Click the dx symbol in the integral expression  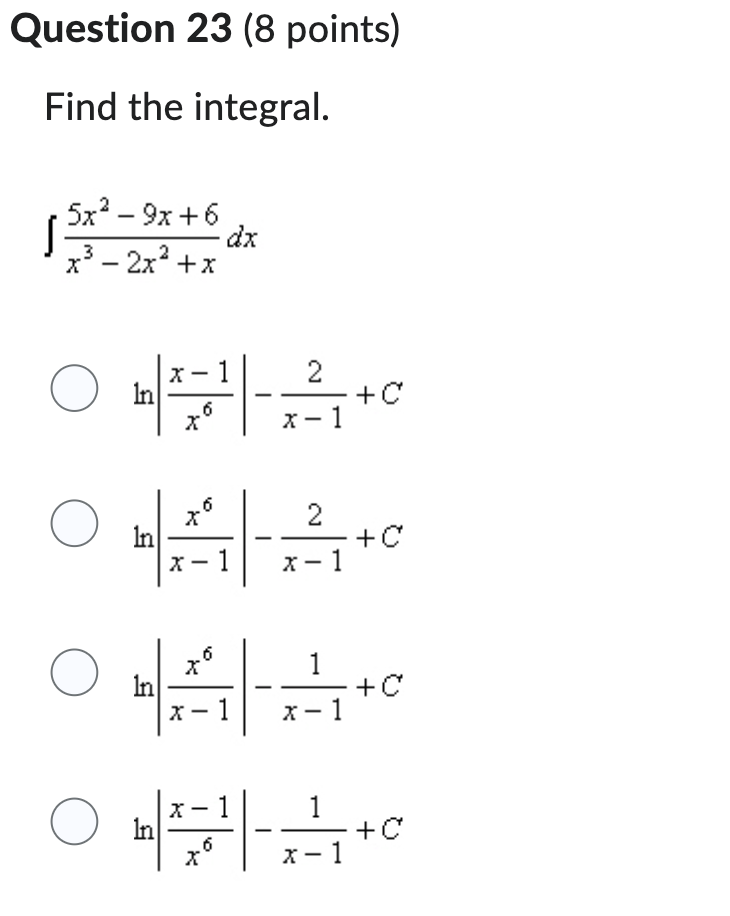(x=240, y=238)
